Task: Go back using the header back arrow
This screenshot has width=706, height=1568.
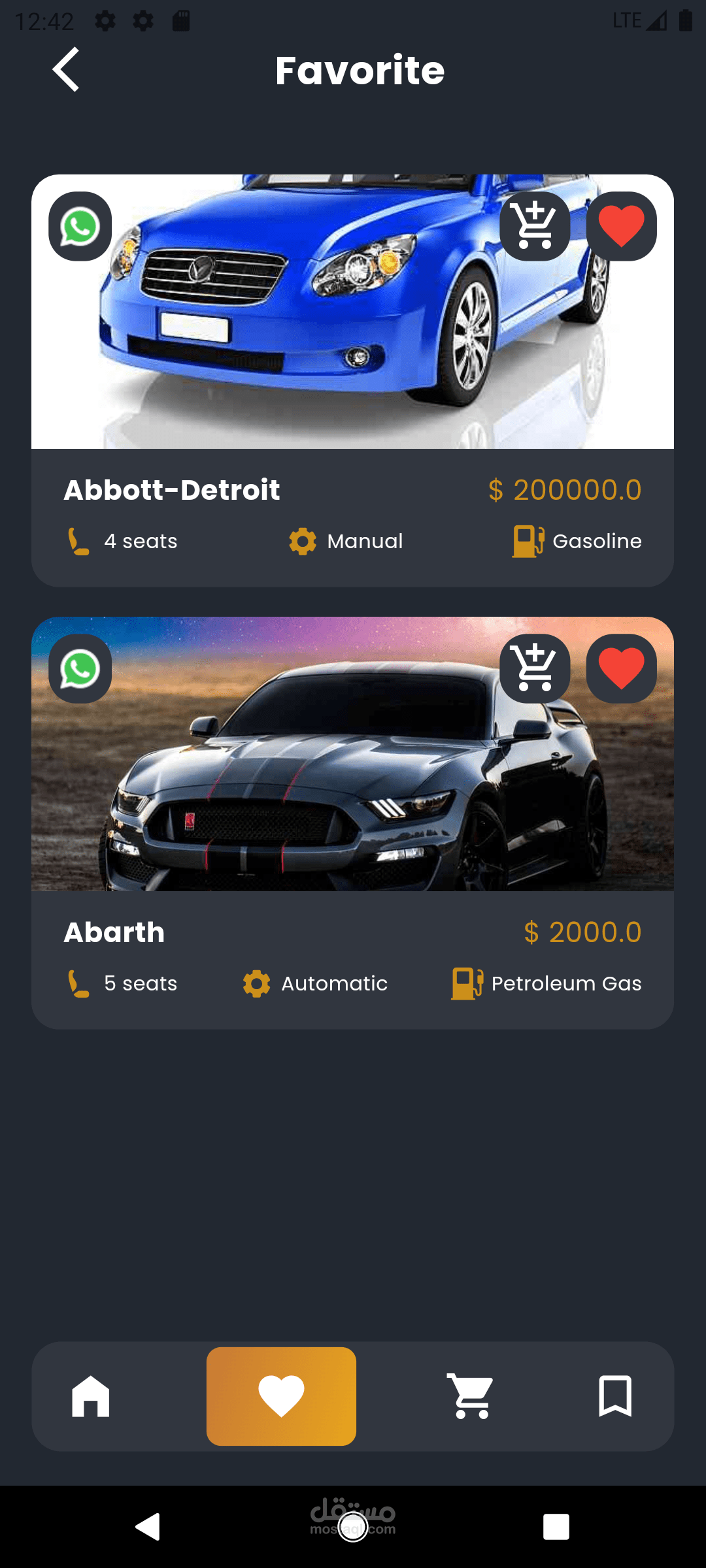Action: tap(66, 69)
